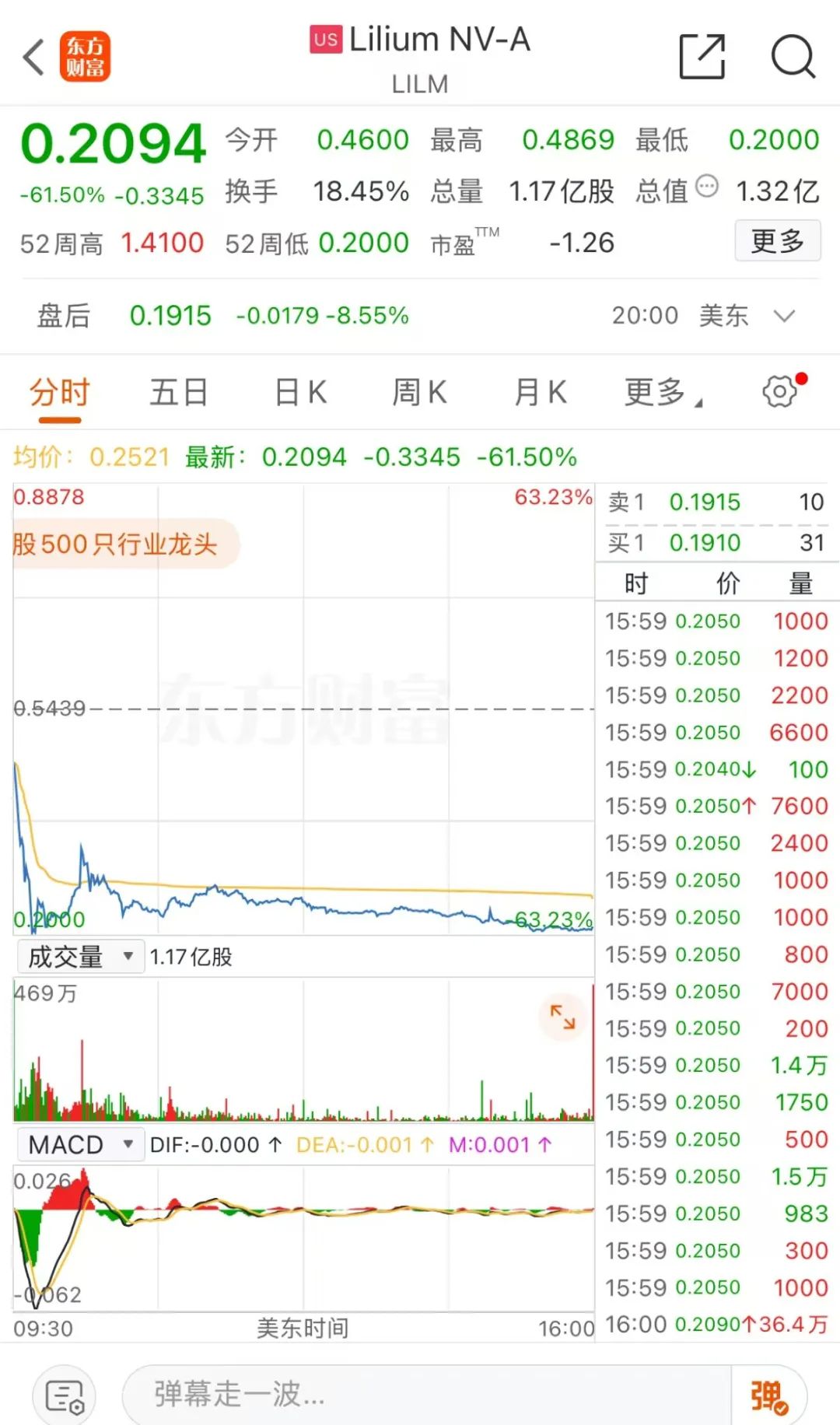840x1425 pixels.
Task: Share this stock page
Action: (x=702, y=57)
